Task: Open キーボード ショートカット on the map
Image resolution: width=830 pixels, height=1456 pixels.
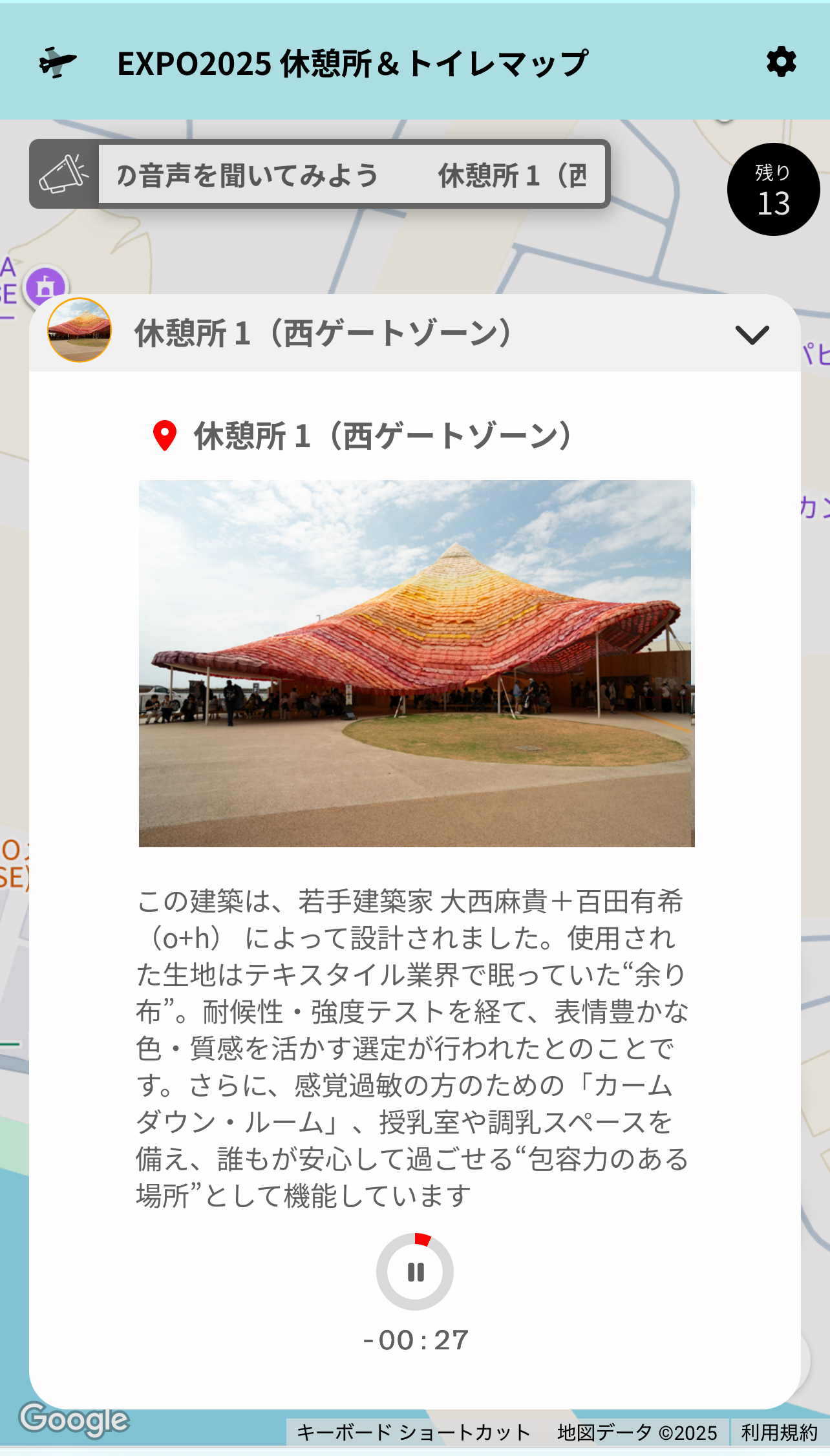Action: tap(414, 1433)
